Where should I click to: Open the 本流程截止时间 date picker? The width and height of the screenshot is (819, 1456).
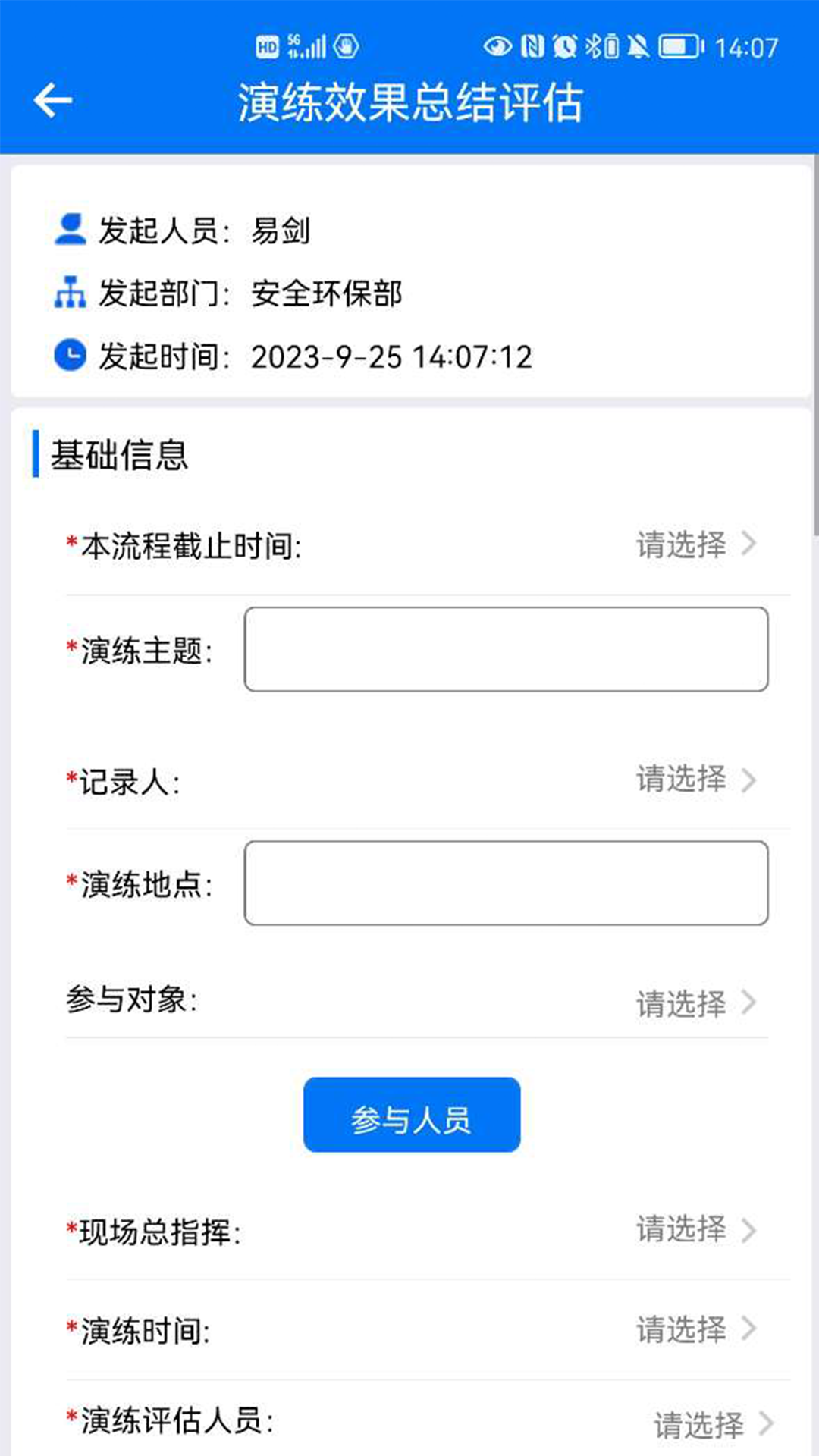click(694, 544)
